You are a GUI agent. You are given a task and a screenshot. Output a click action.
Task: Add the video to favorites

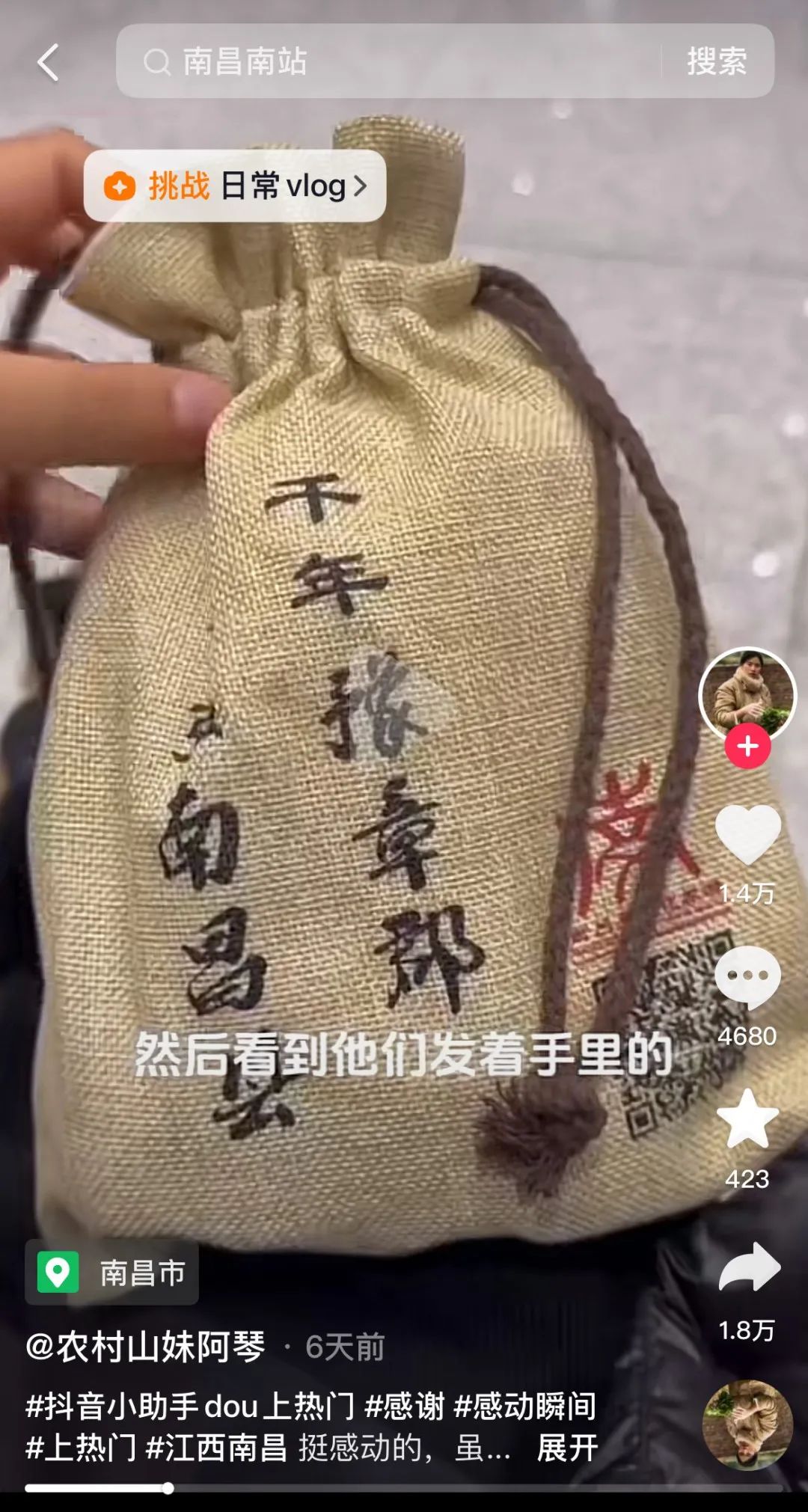click(x=747, y=1118)
